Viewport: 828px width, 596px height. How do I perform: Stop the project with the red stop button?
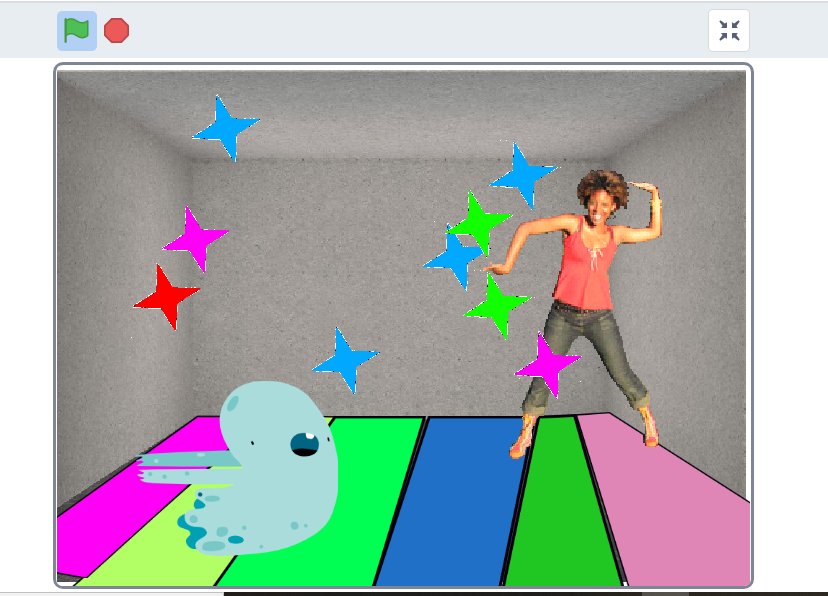tap(117, 30)
